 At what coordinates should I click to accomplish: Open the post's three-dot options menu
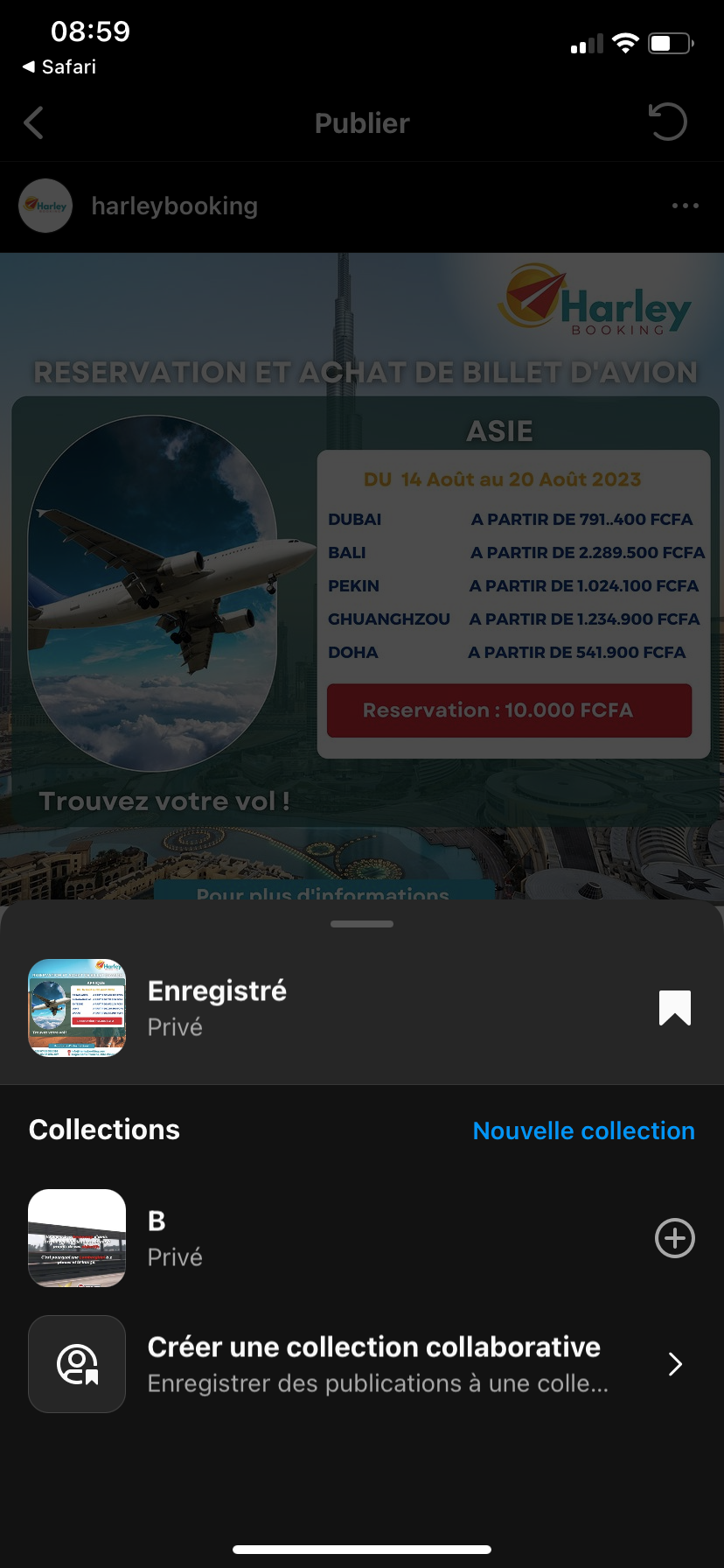click(685, 206)
